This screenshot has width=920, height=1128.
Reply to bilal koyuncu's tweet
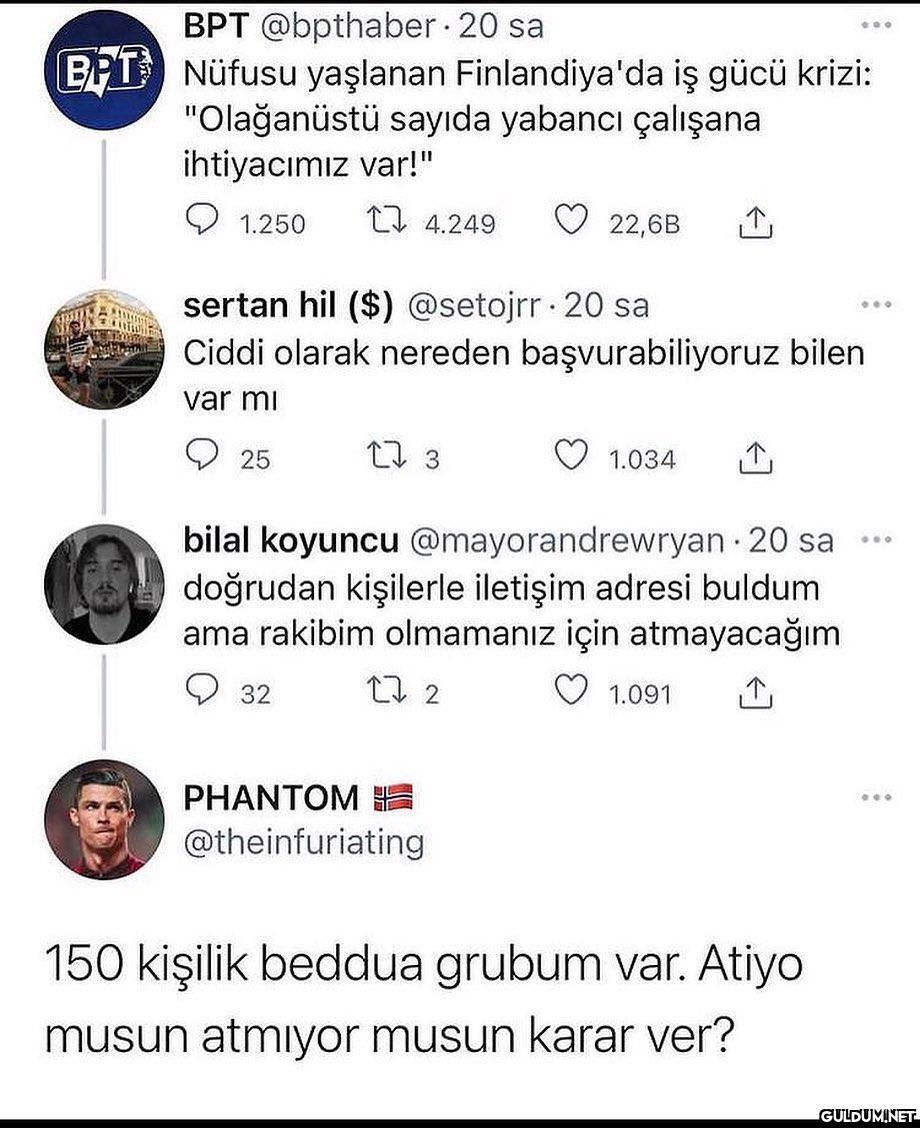(203, 691)
